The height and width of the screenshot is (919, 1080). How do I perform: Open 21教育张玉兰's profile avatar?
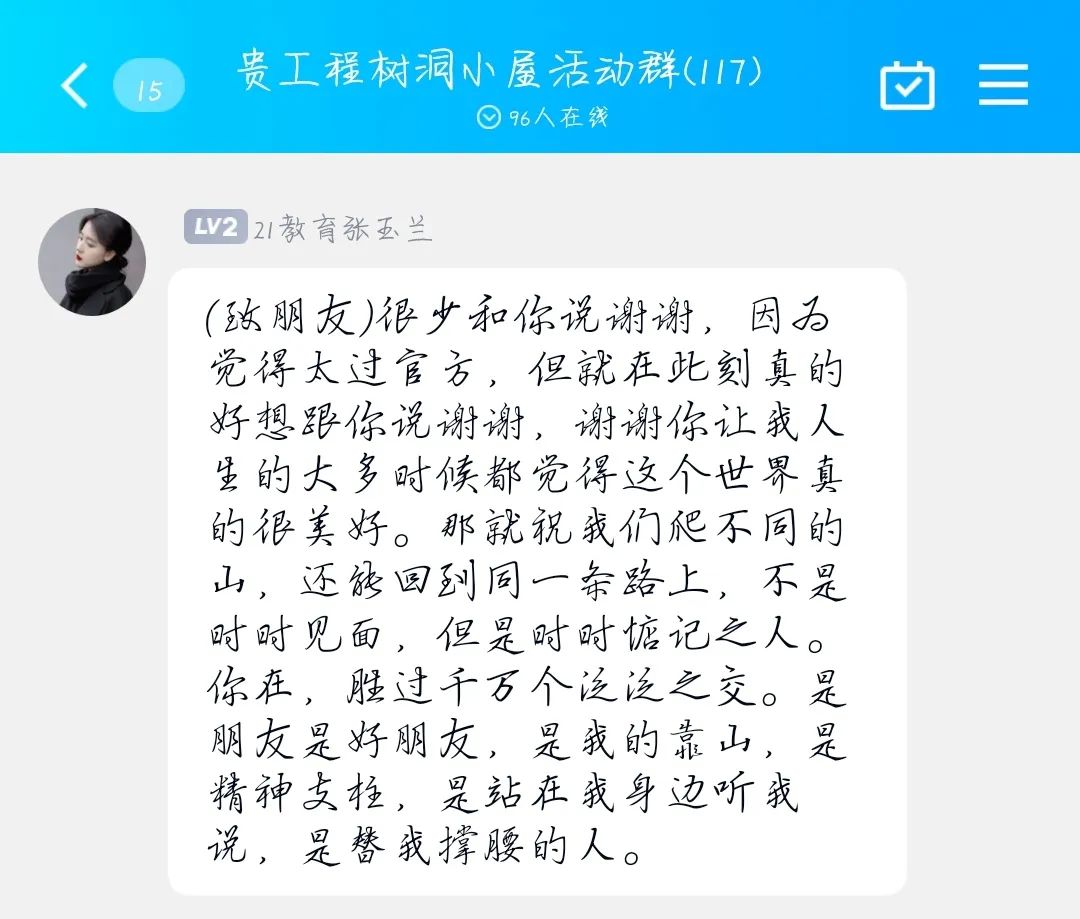(x=92, y=262)
